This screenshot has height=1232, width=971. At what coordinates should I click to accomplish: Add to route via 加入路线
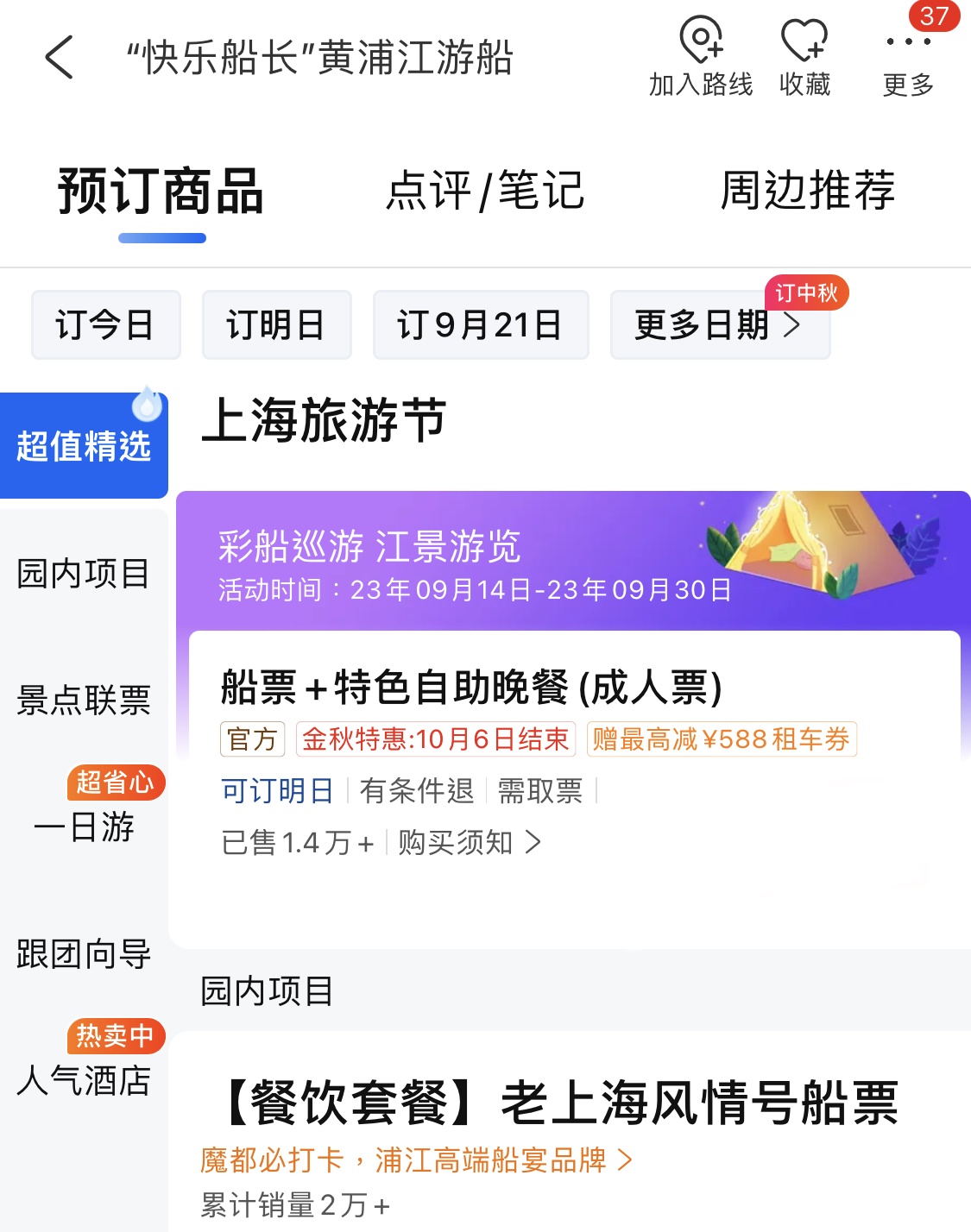(x=701, y=57)
